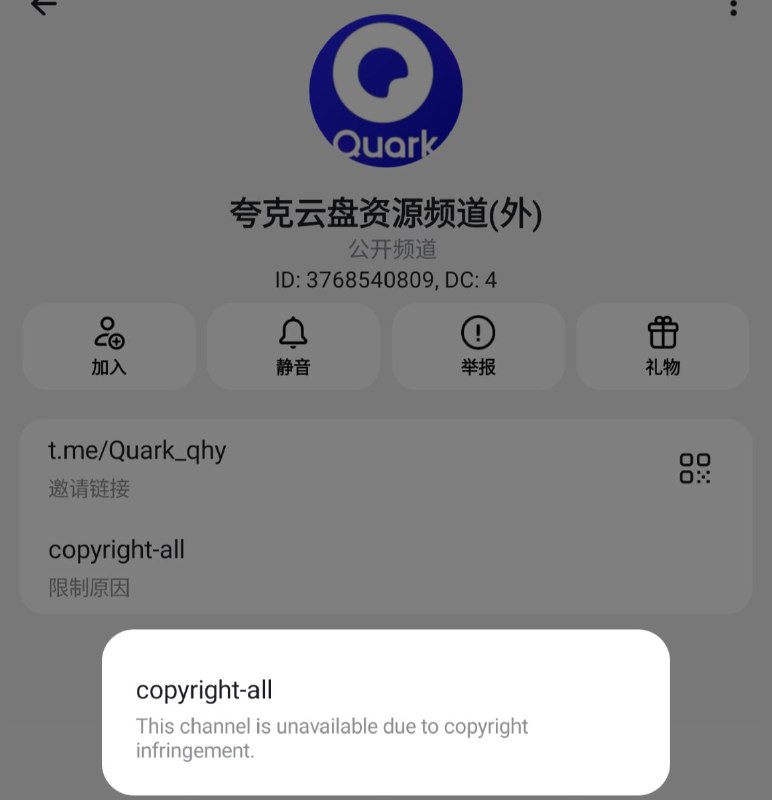Tap the channel name 夸克云盘资源频道(外)
The width and height of the screenshot is (772, 800).
[386, 214]
